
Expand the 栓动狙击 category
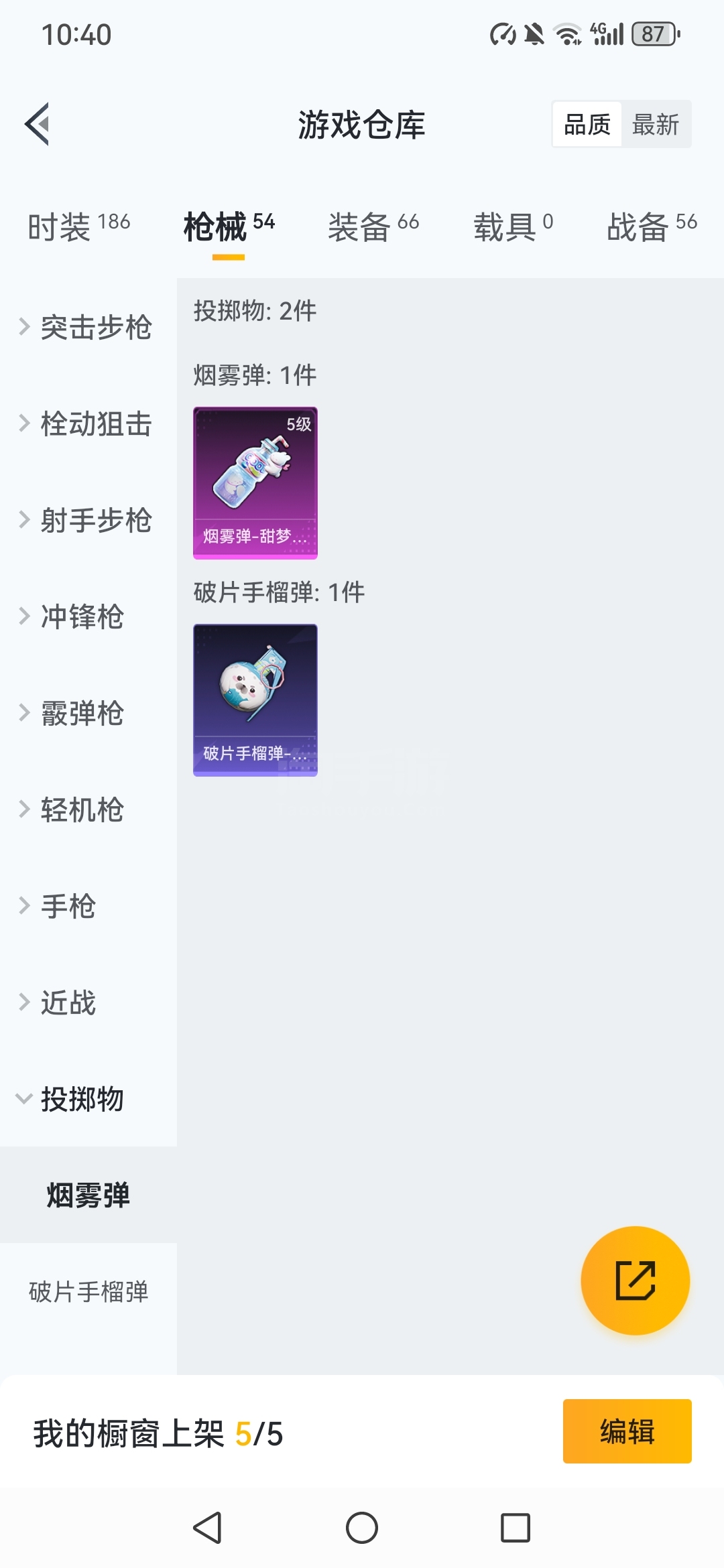point(87,423)
